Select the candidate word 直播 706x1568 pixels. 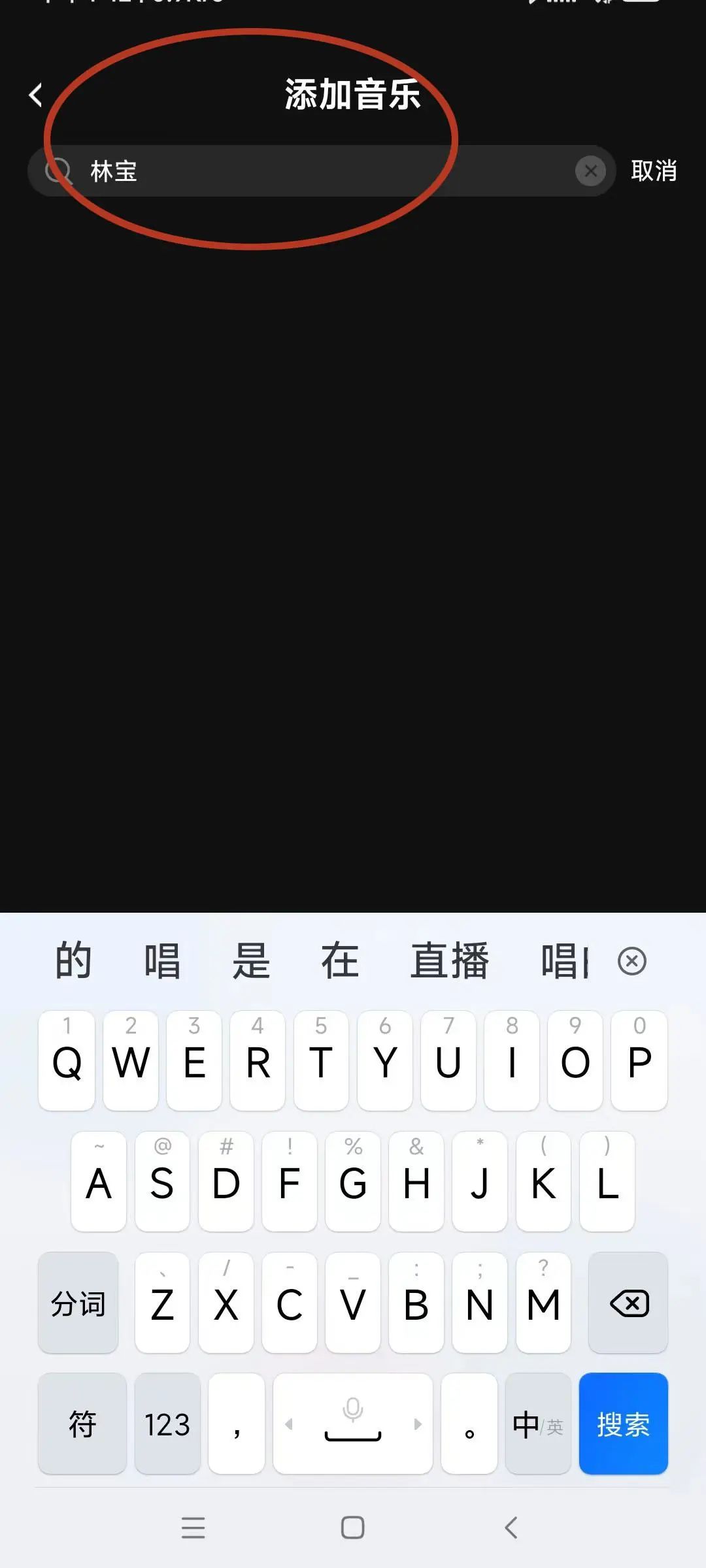(450, 961)
